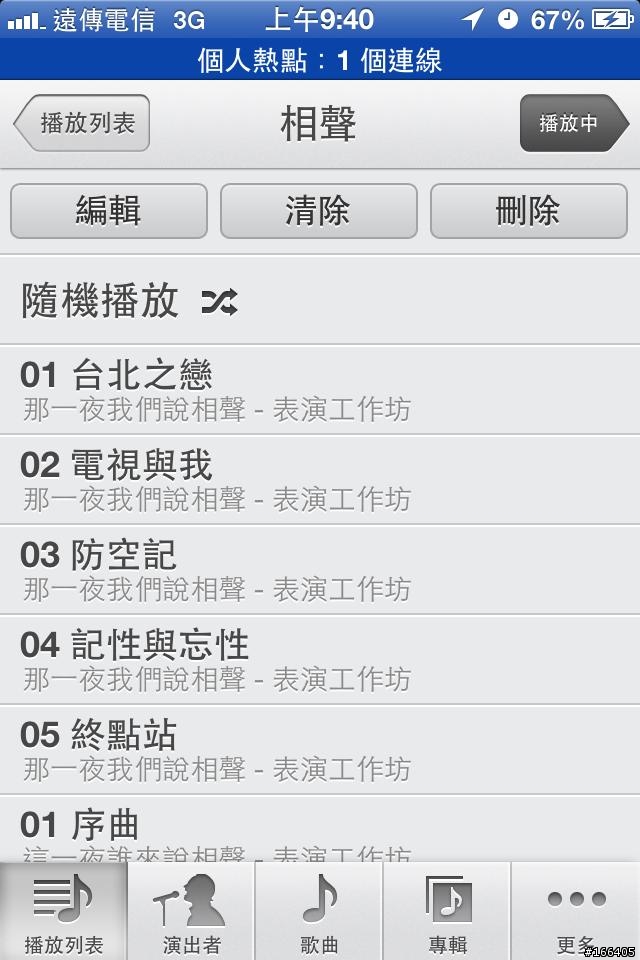
Task: Open the 更多 tab
Action: [576, 912]
